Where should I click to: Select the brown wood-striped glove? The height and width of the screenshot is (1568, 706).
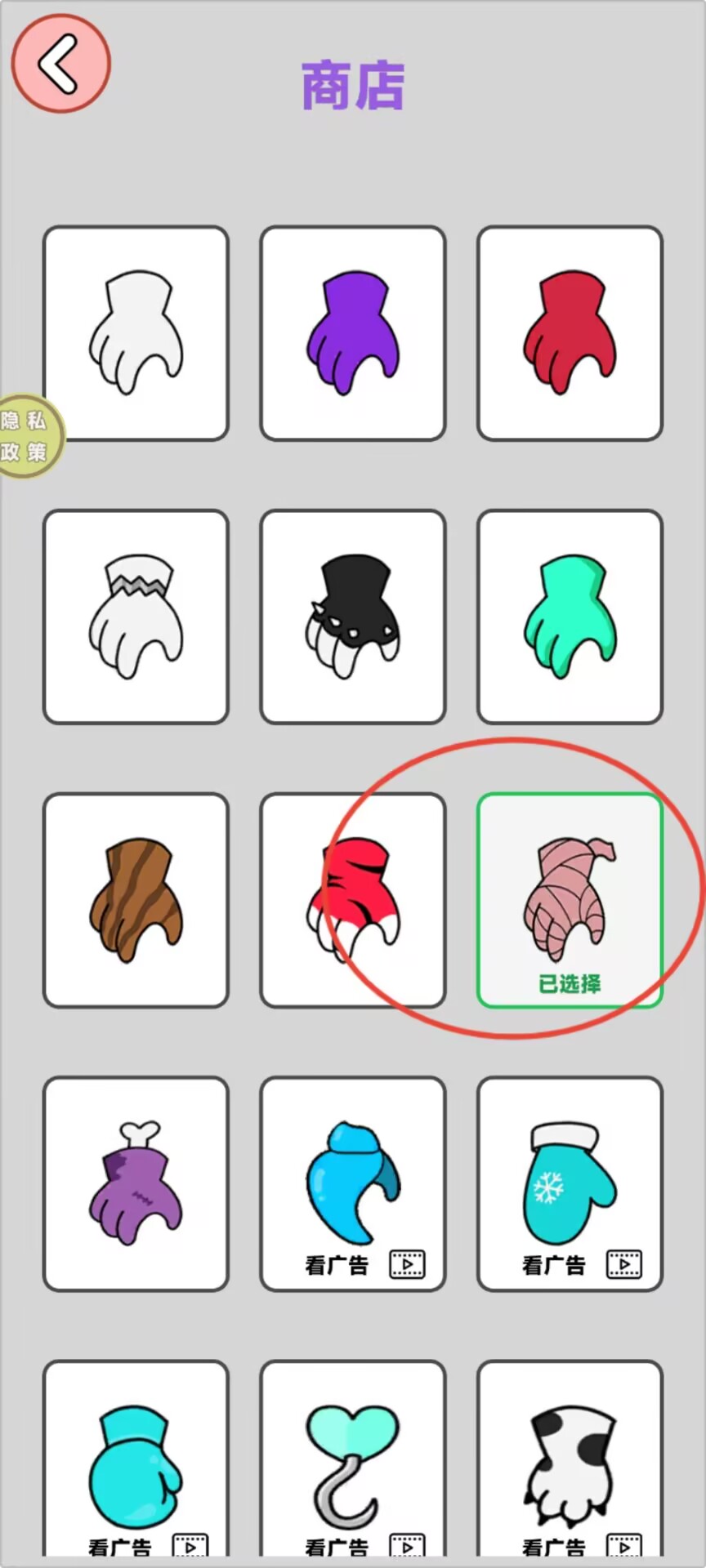pos(136,899)
